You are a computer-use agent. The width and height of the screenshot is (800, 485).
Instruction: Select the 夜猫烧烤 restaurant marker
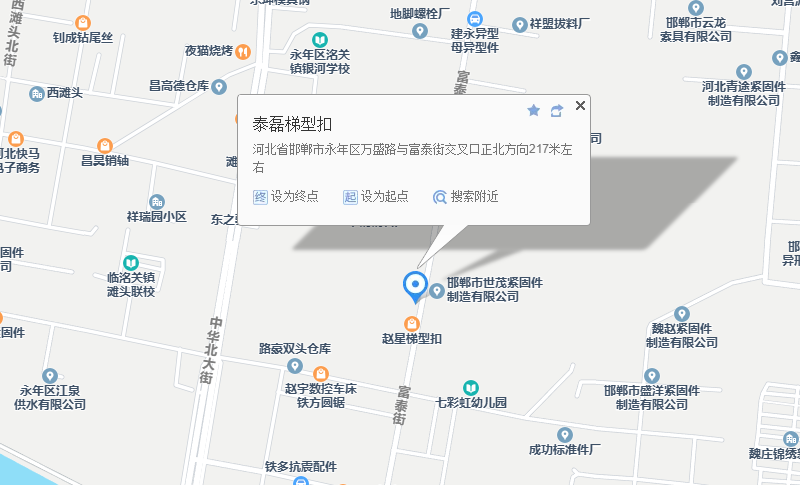click(x=245, y=51)
